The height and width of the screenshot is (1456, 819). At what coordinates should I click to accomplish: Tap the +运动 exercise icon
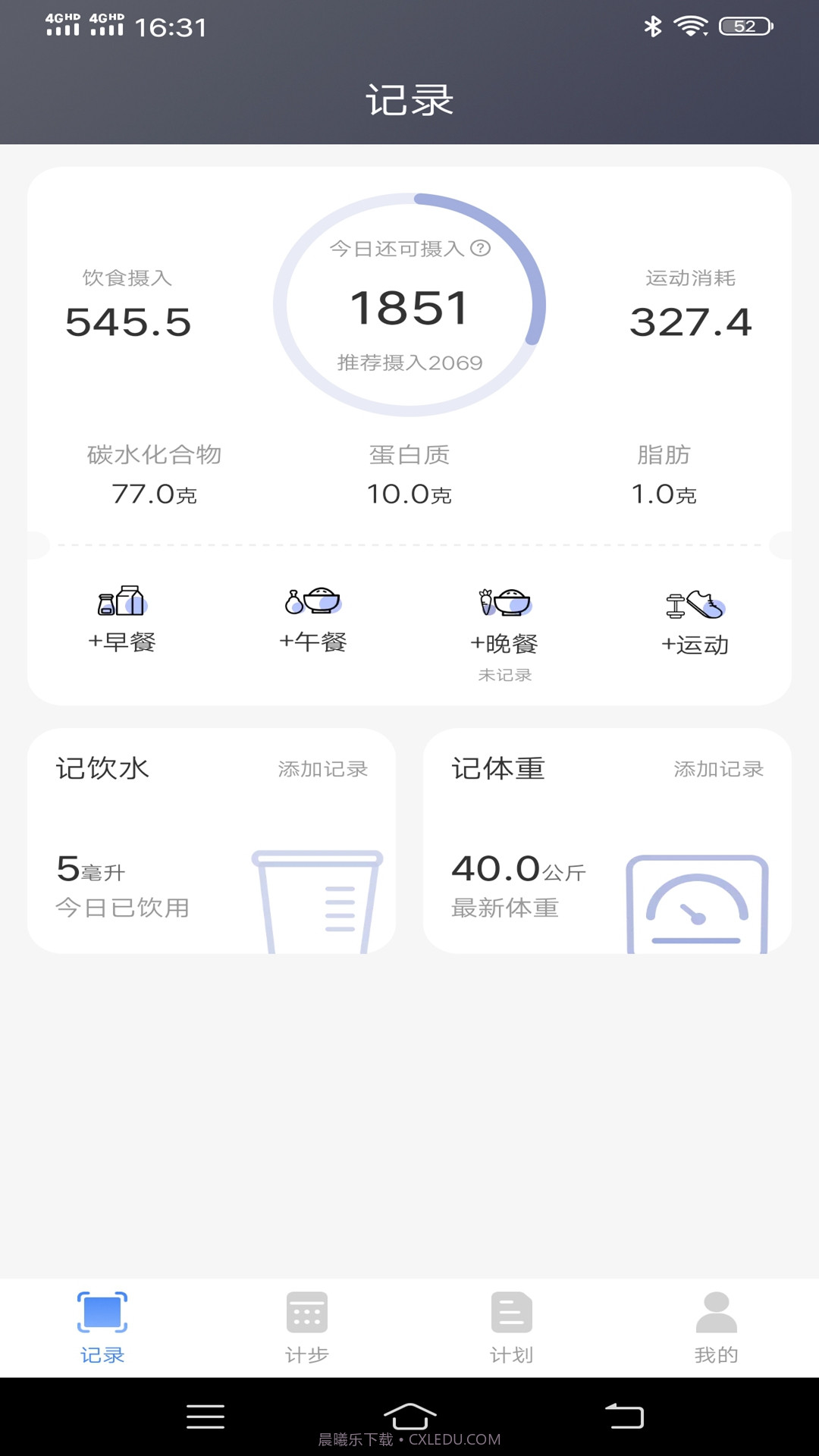pyautogui.click(x=695, y=603)
